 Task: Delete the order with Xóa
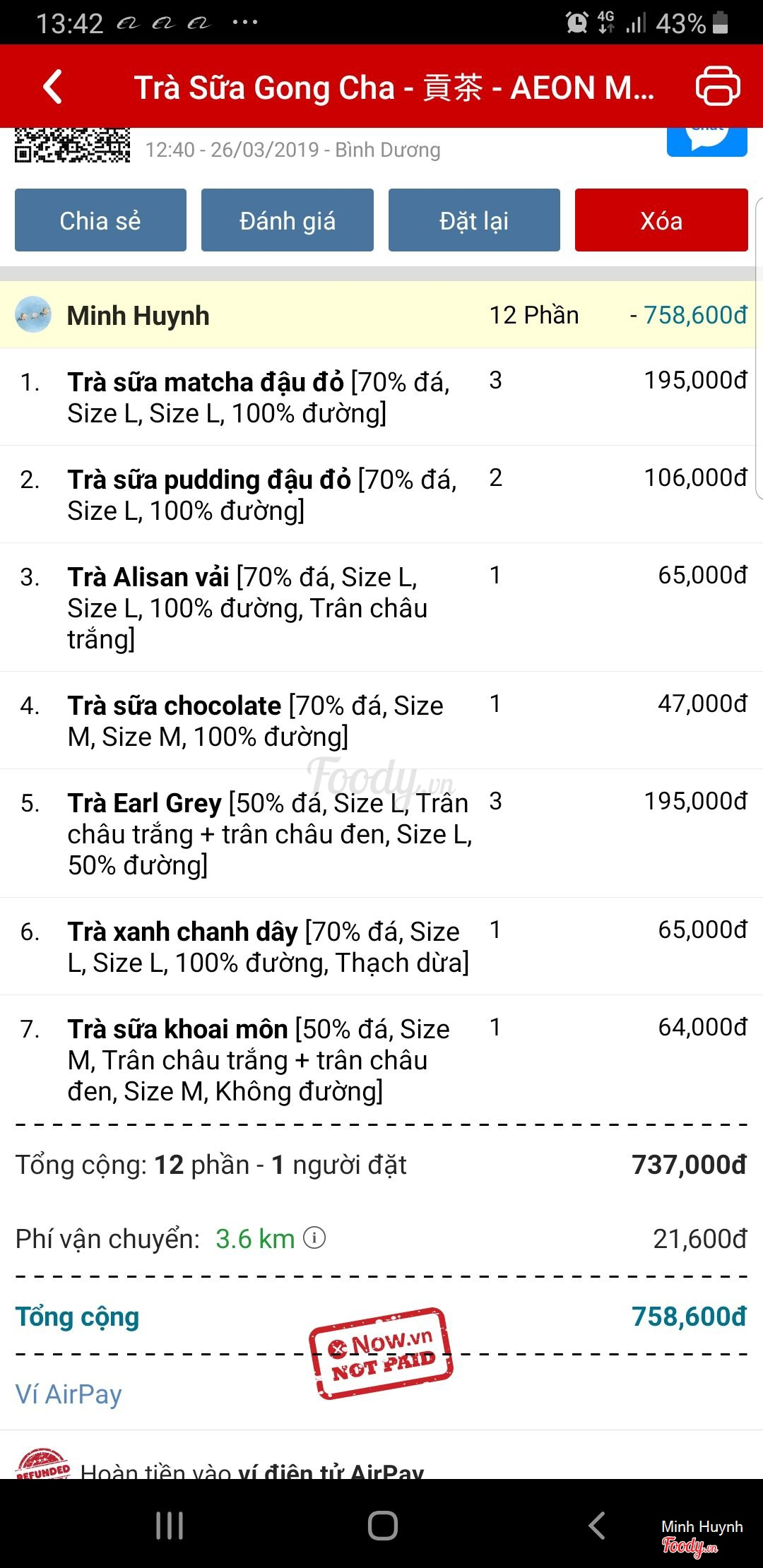point(661,220)
